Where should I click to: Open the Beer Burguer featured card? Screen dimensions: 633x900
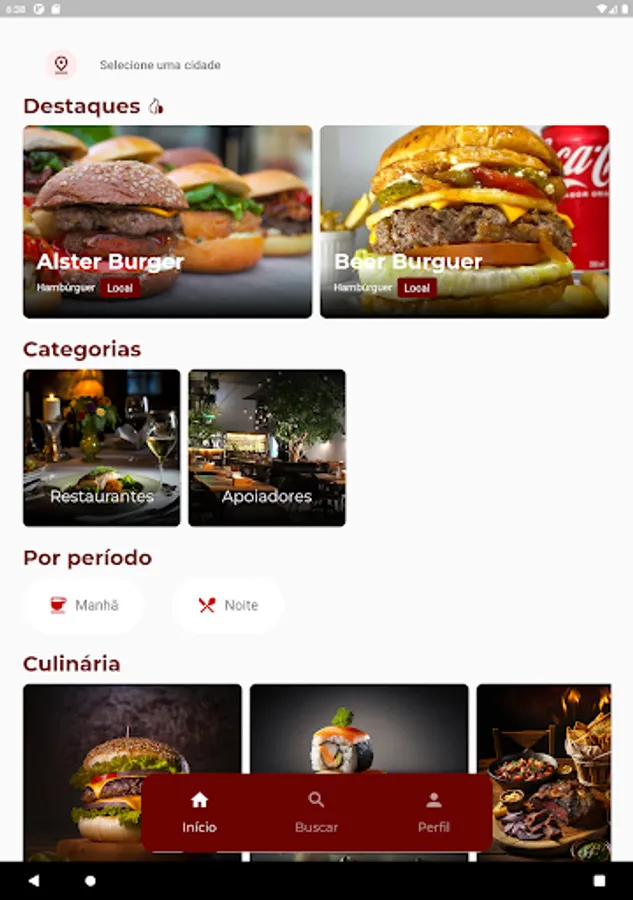pyautogui.click(x=464, y=221)
